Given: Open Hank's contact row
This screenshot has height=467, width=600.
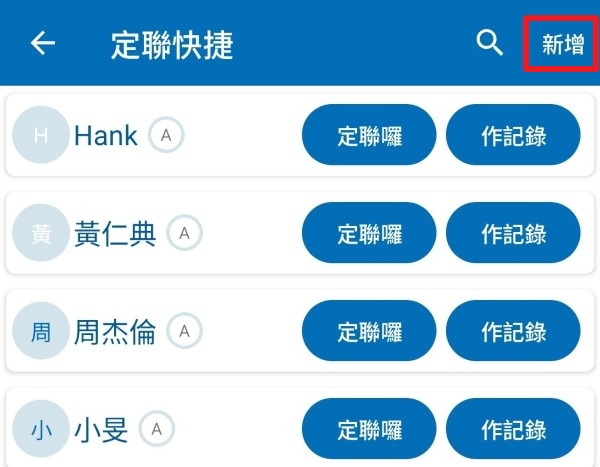Looking at the screenshot, I should click(105, 135).
